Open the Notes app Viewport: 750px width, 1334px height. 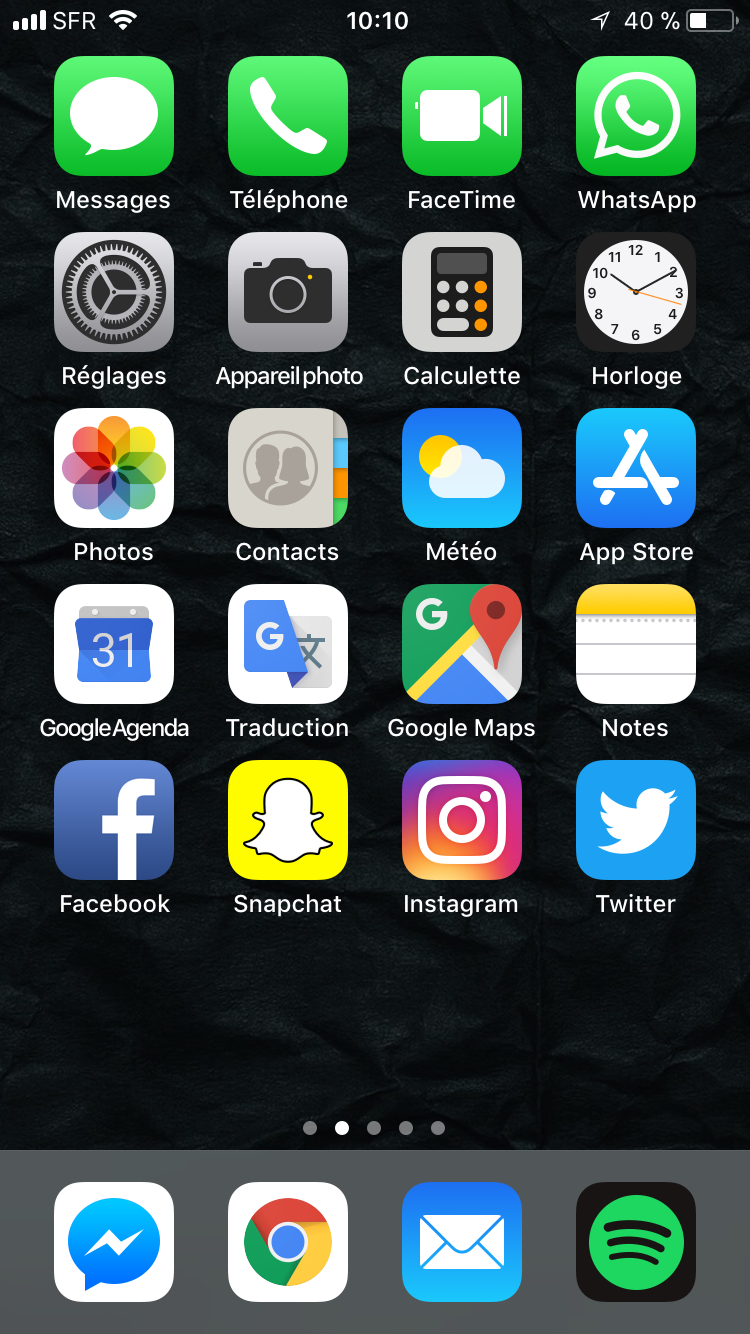pyautogui.click(x=636, y=644)
